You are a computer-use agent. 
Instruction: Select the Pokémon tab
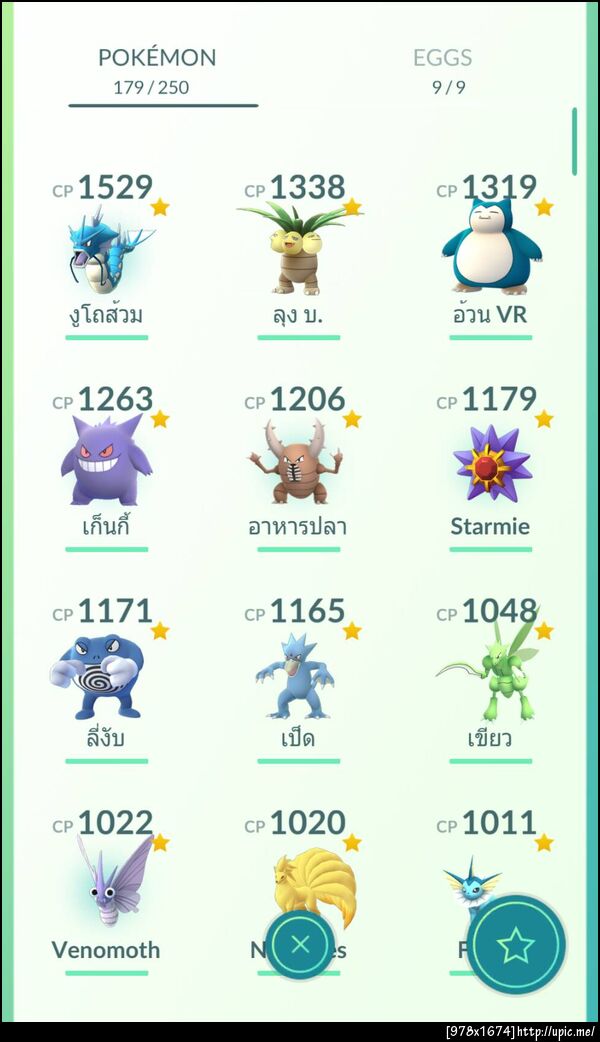point(157,70)
